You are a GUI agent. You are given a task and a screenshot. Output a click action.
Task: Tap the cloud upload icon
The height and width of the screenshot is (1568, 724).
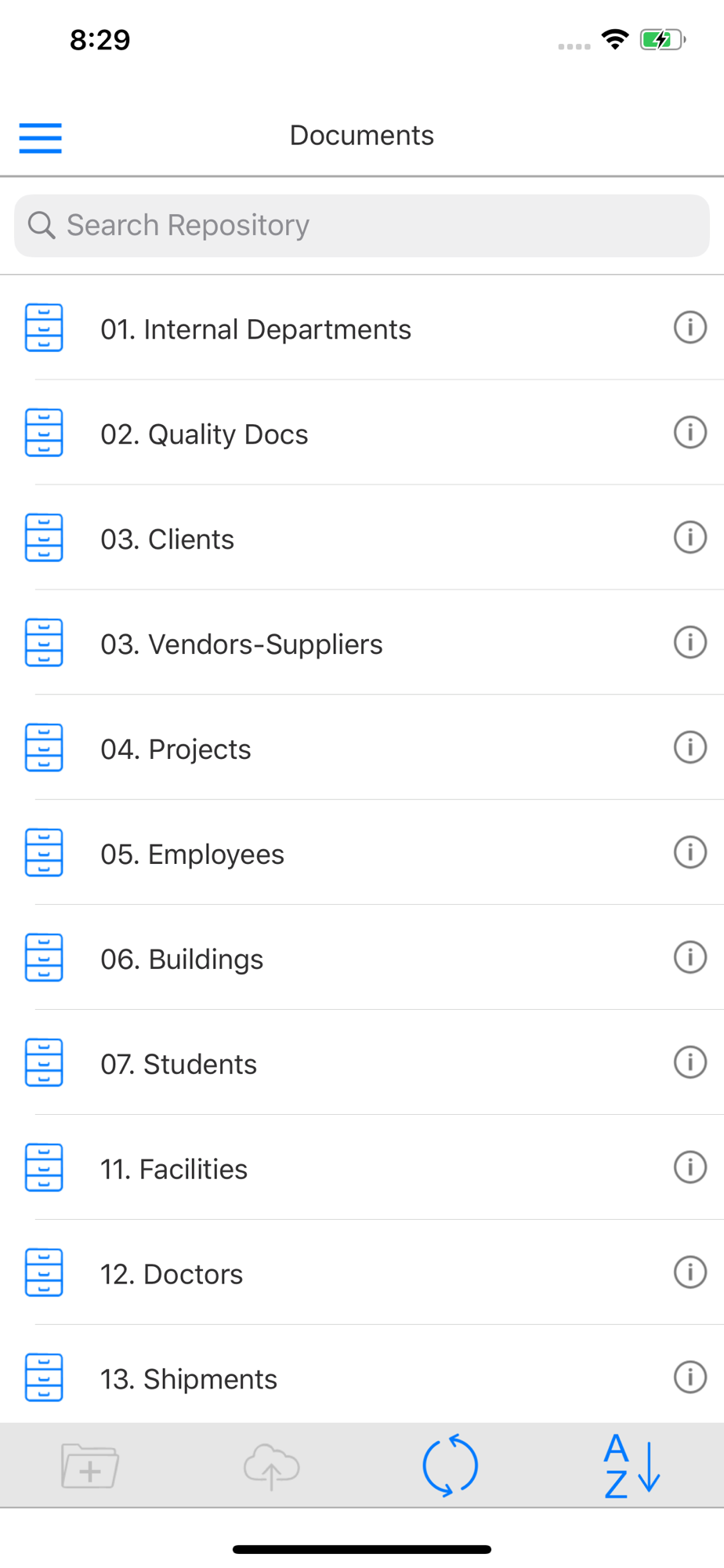[x=271, y=1466]
